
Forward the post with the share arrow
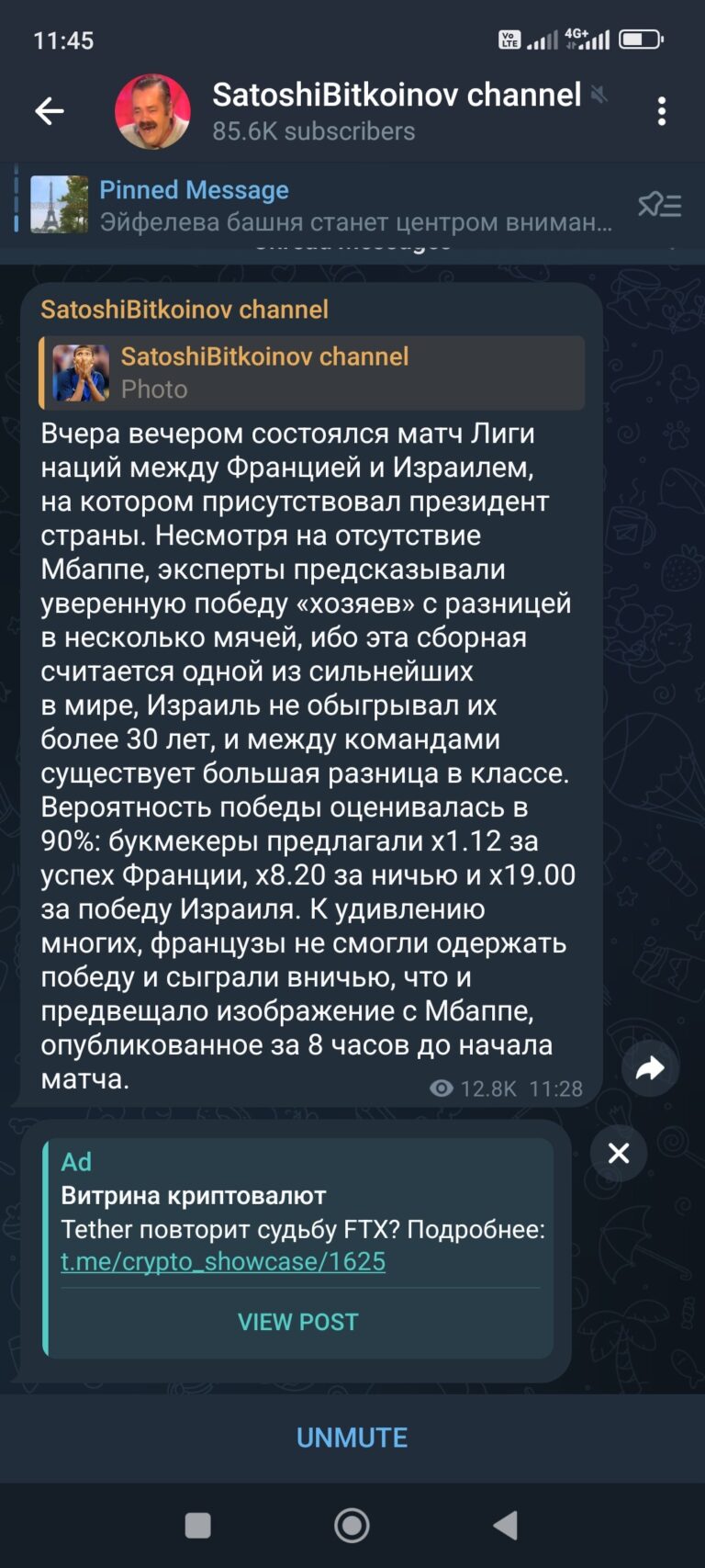point(650,1067)
